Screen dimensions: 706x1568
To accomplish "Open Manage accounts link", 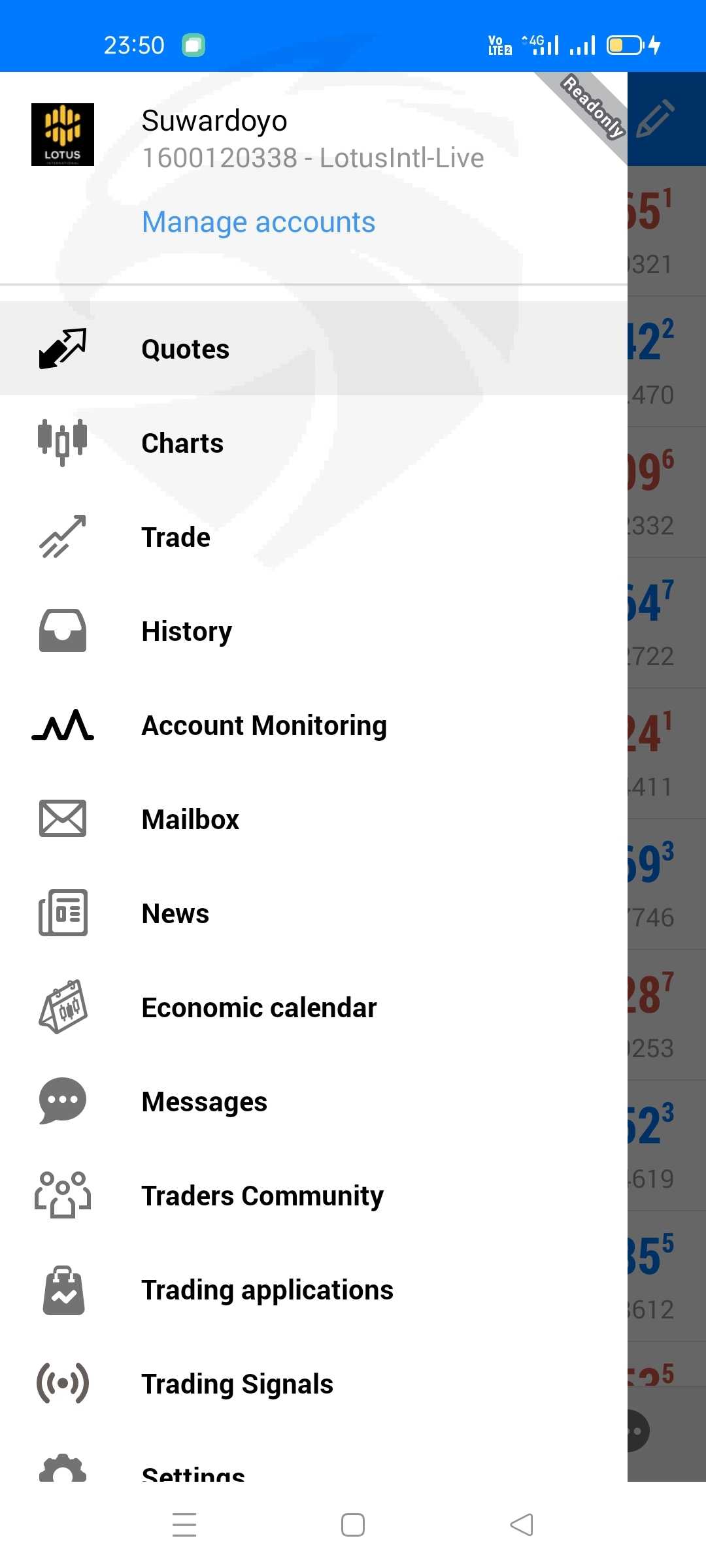I will 258,222.
